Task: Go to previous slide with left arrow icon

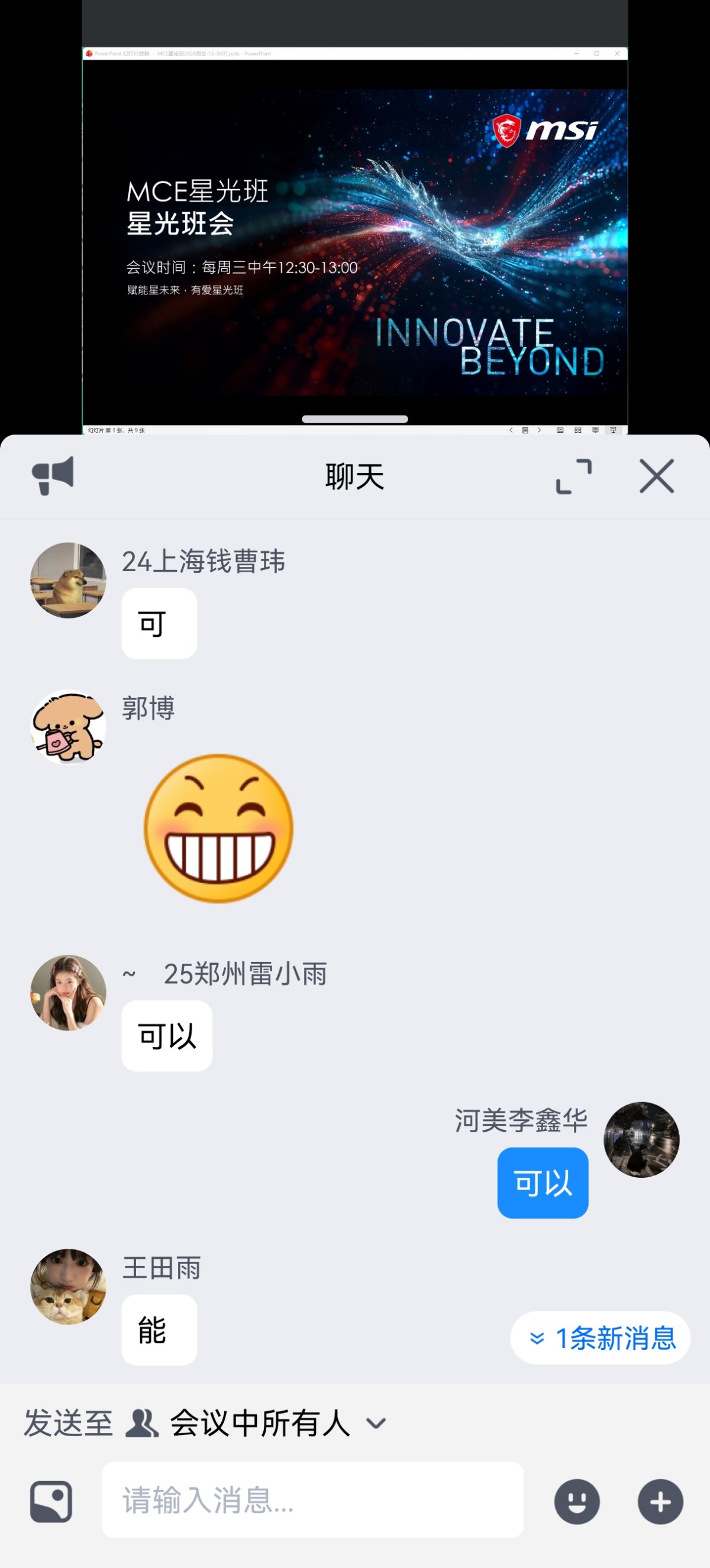Action: [x=511, y=430]
